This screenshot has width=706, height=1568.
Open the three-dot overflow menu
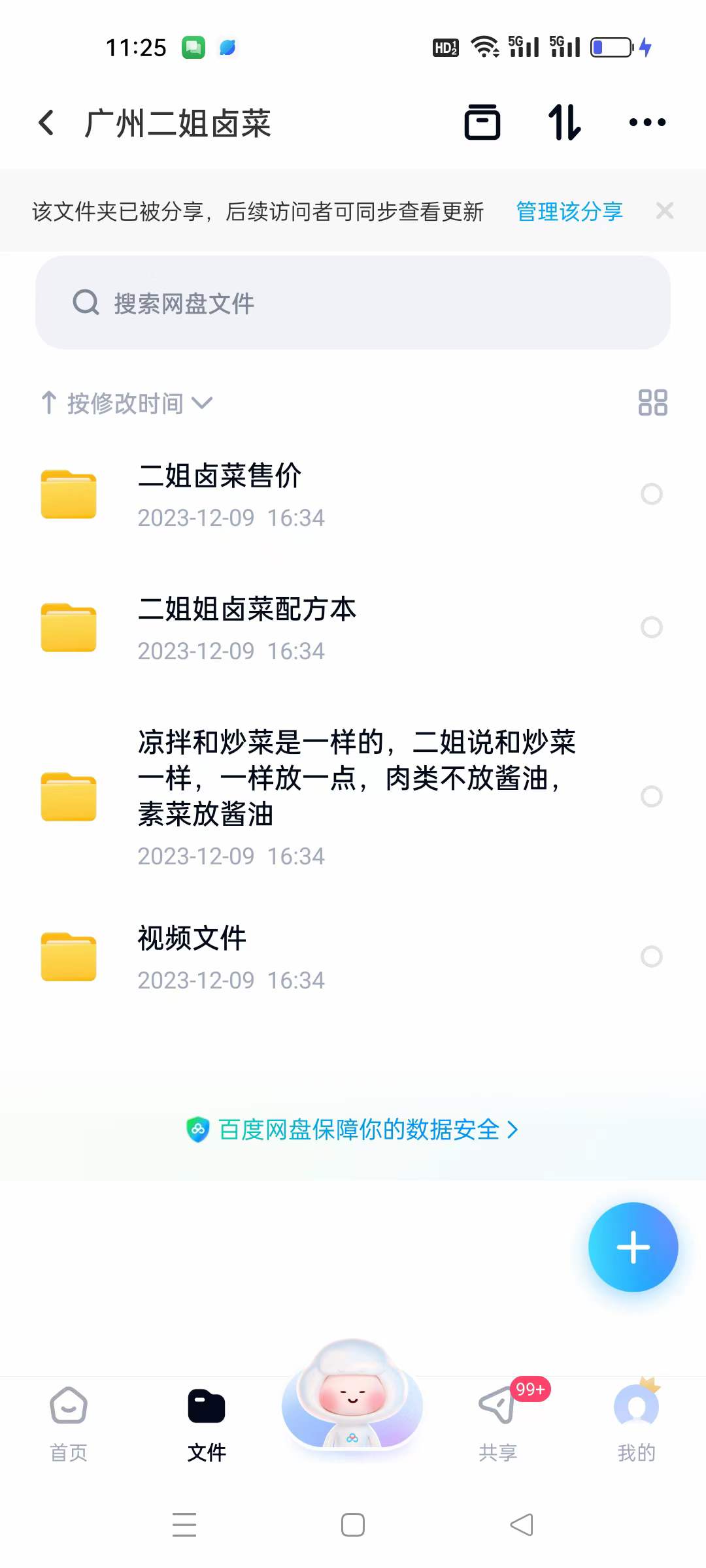647,123
